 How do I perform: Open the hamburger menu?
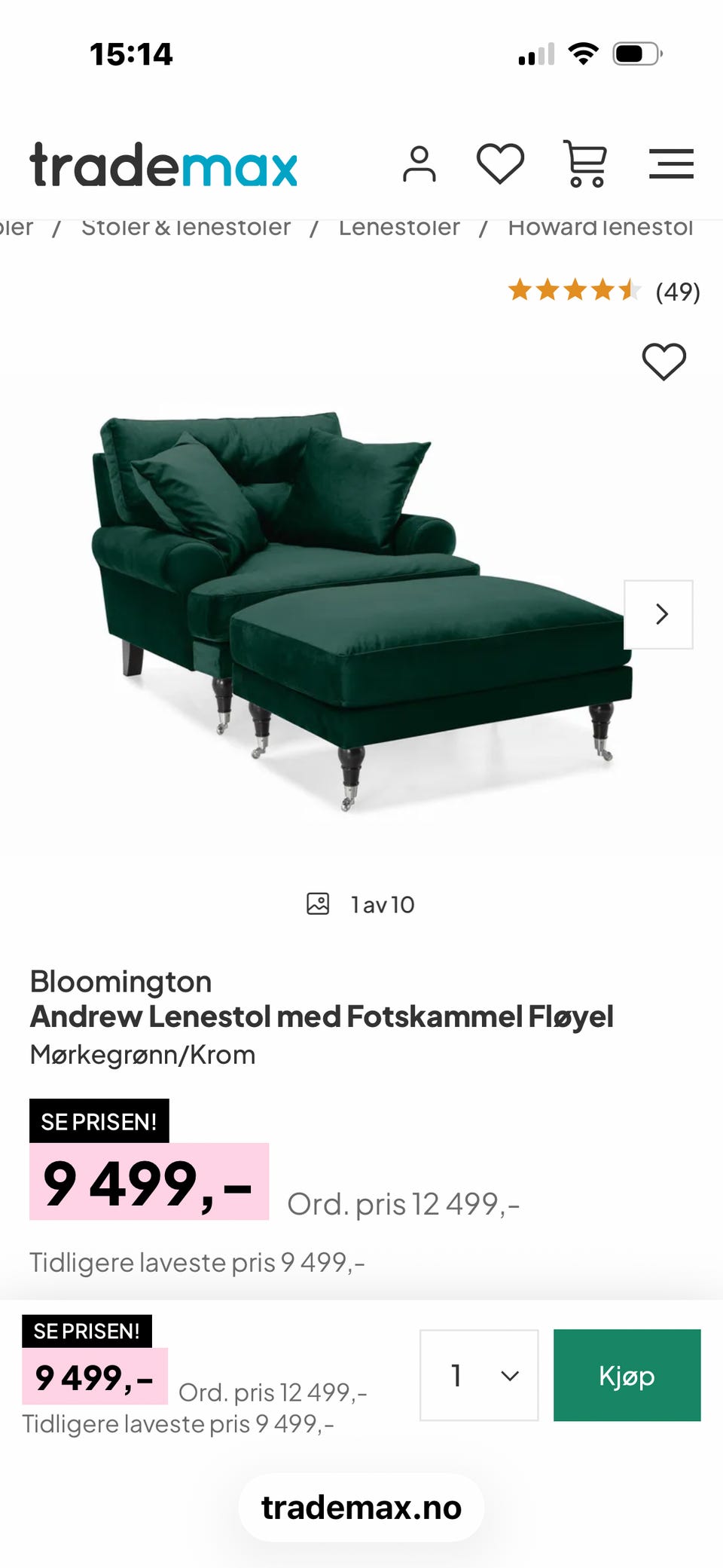(671, 164)
